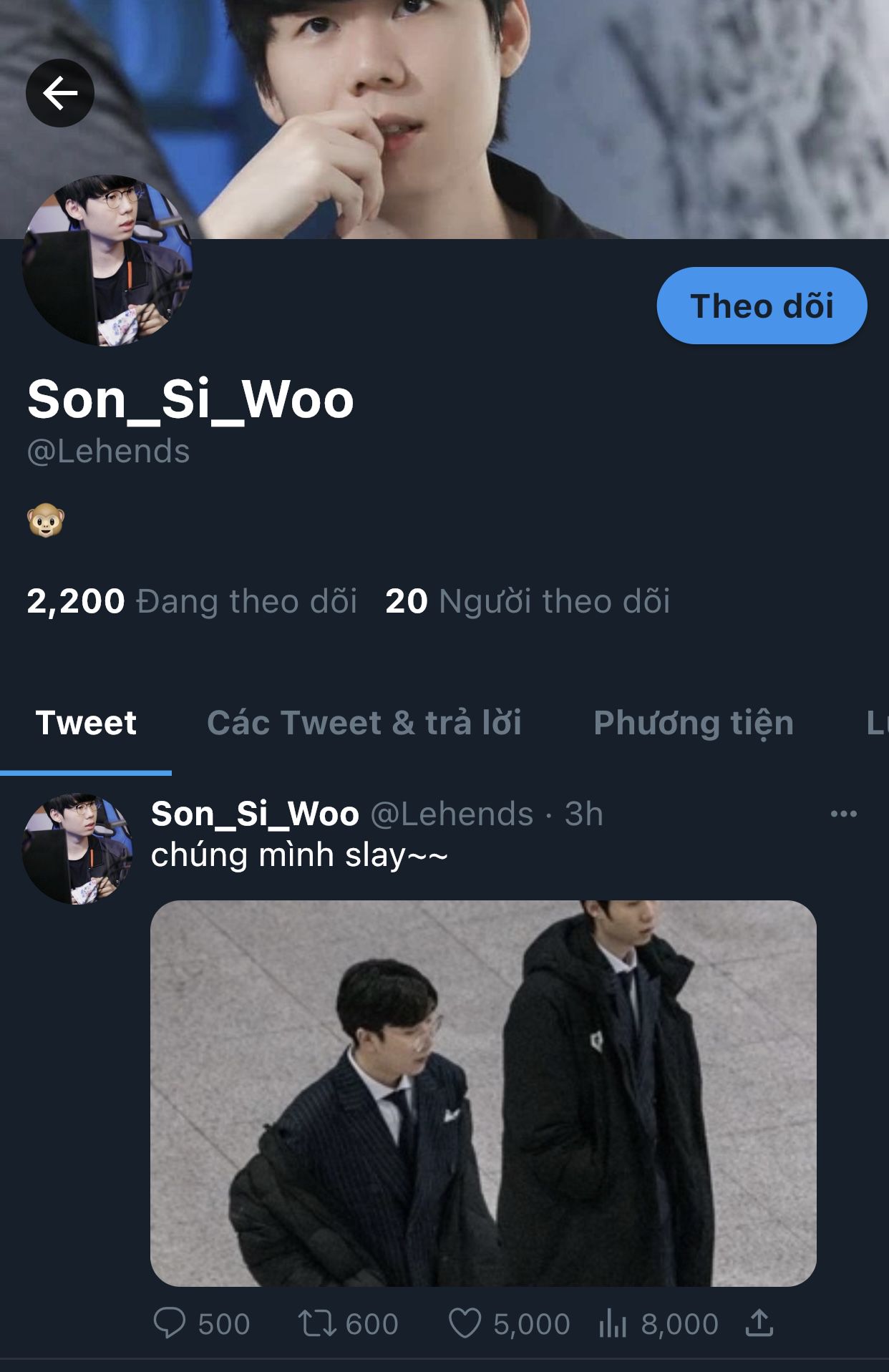View analytics showing 8,000 views

(x=613, y=1323)
